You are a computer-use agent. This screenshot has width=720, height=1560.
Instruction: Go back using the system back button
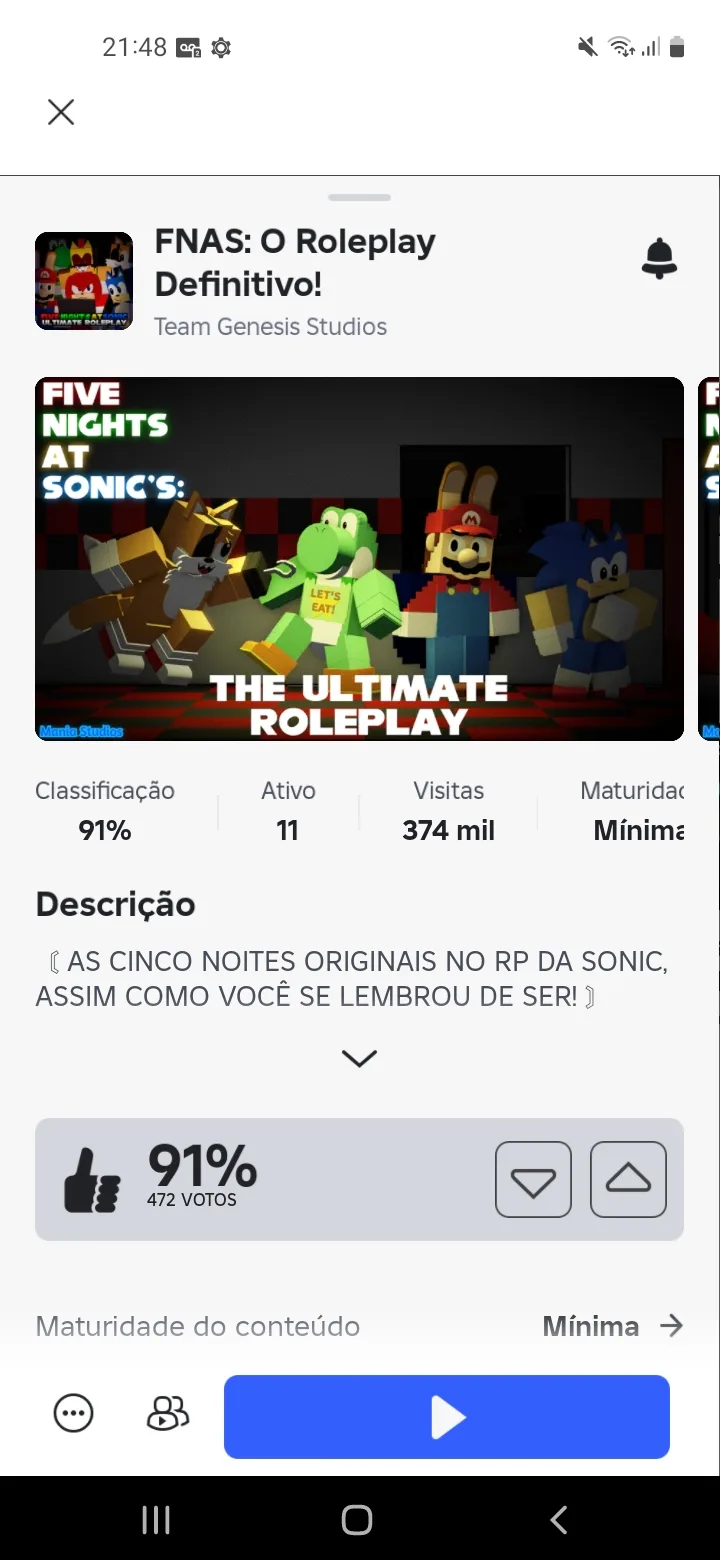[x=559, y=1520]
